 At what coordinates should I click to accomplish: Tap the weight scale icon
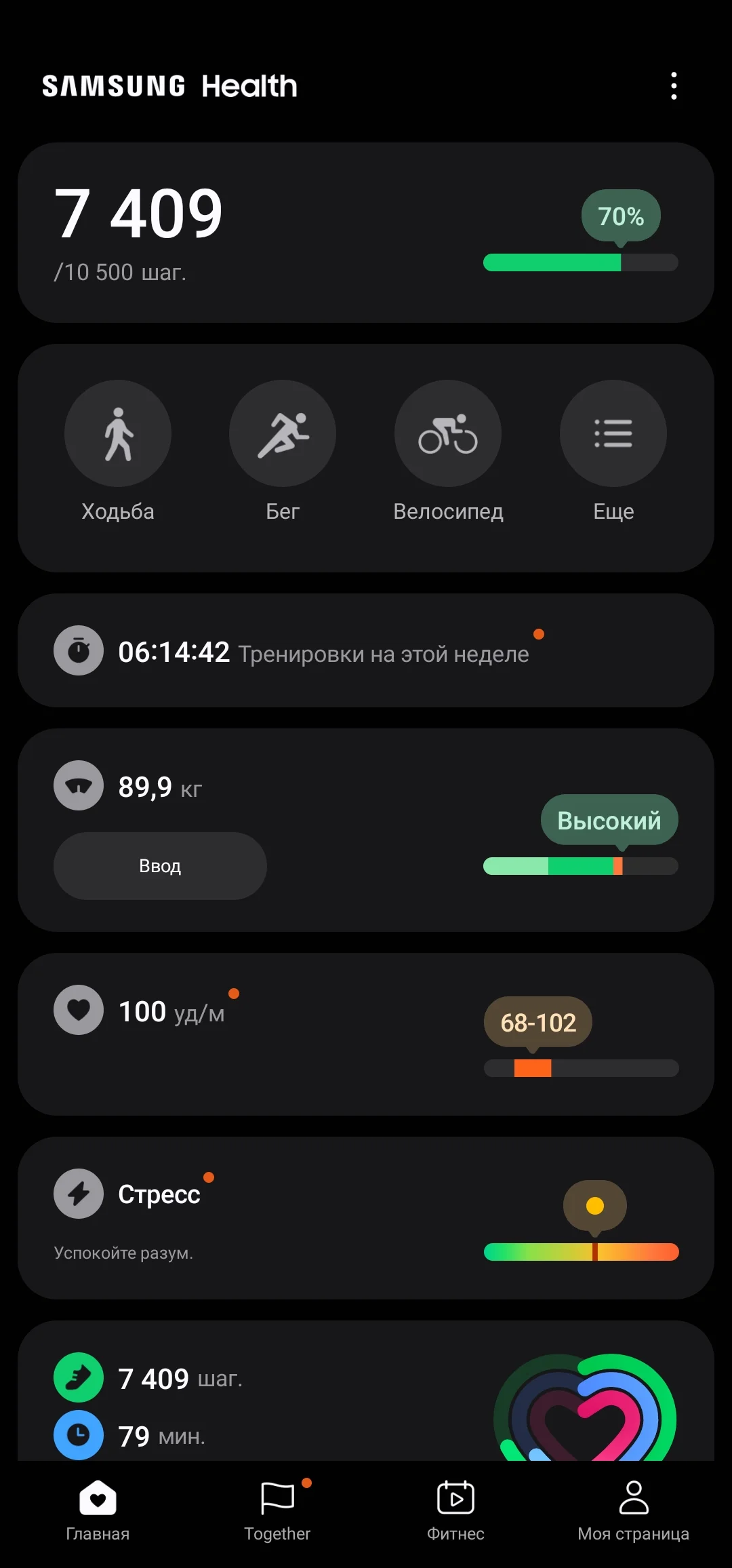(79, 785)
